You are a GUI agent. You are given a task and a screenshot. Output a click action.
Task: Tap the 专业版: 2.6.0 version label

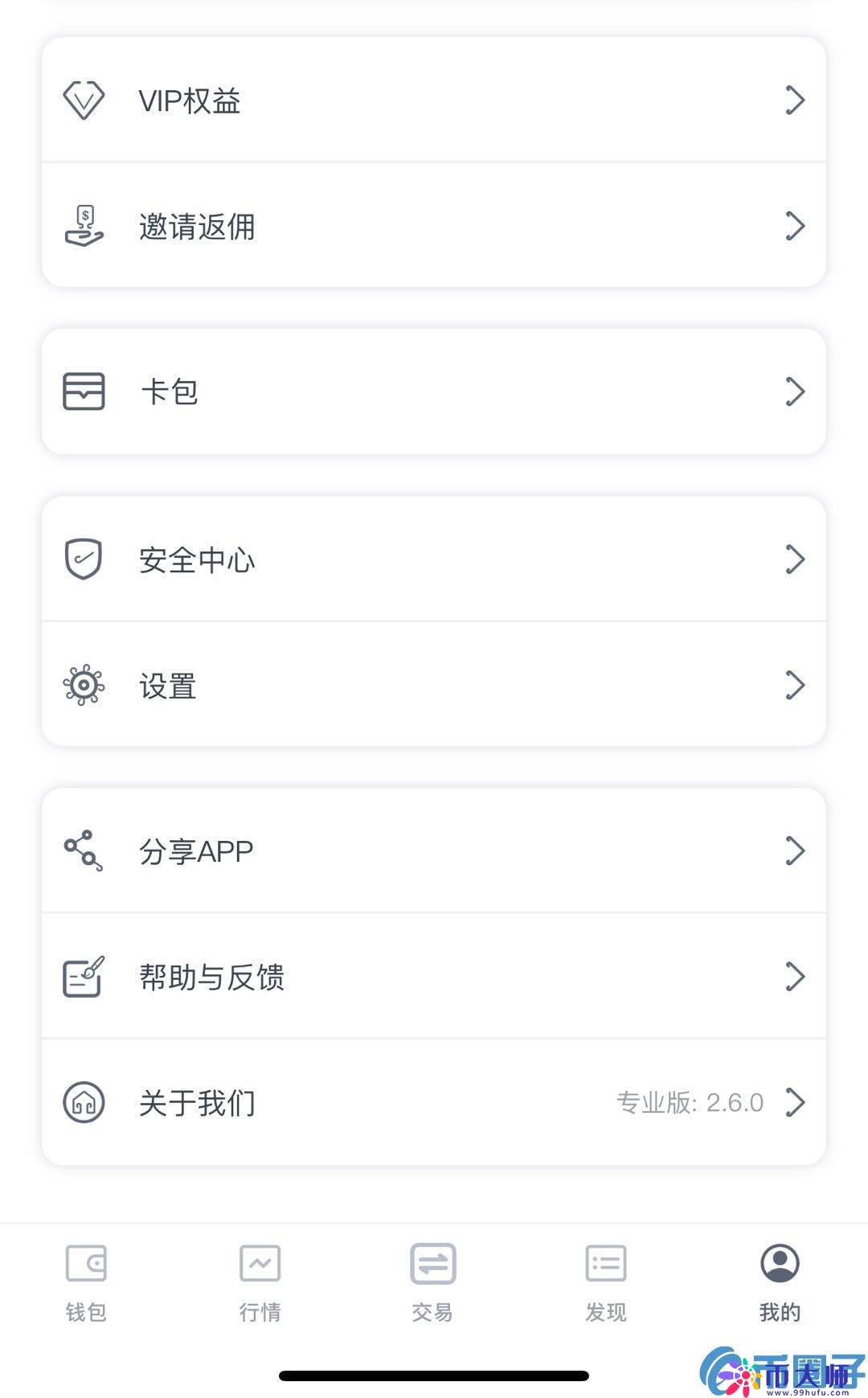[689, 1102]
